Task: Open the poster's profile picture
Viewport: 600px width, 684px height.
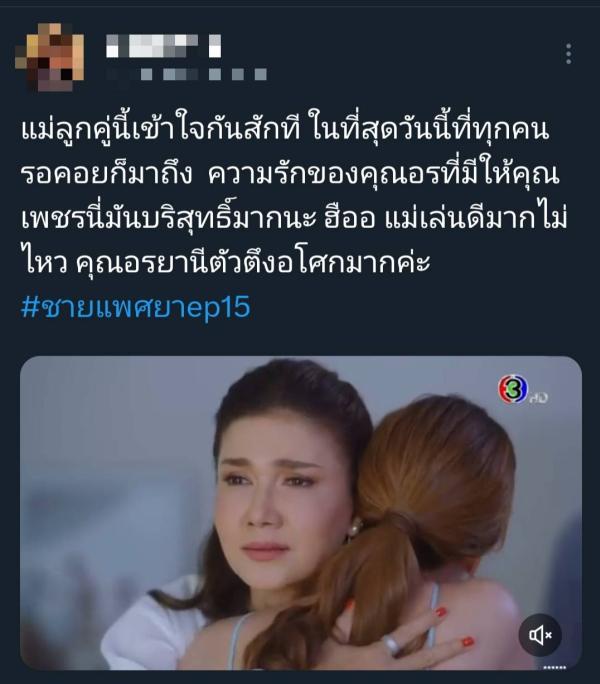Action: point(51,59)
